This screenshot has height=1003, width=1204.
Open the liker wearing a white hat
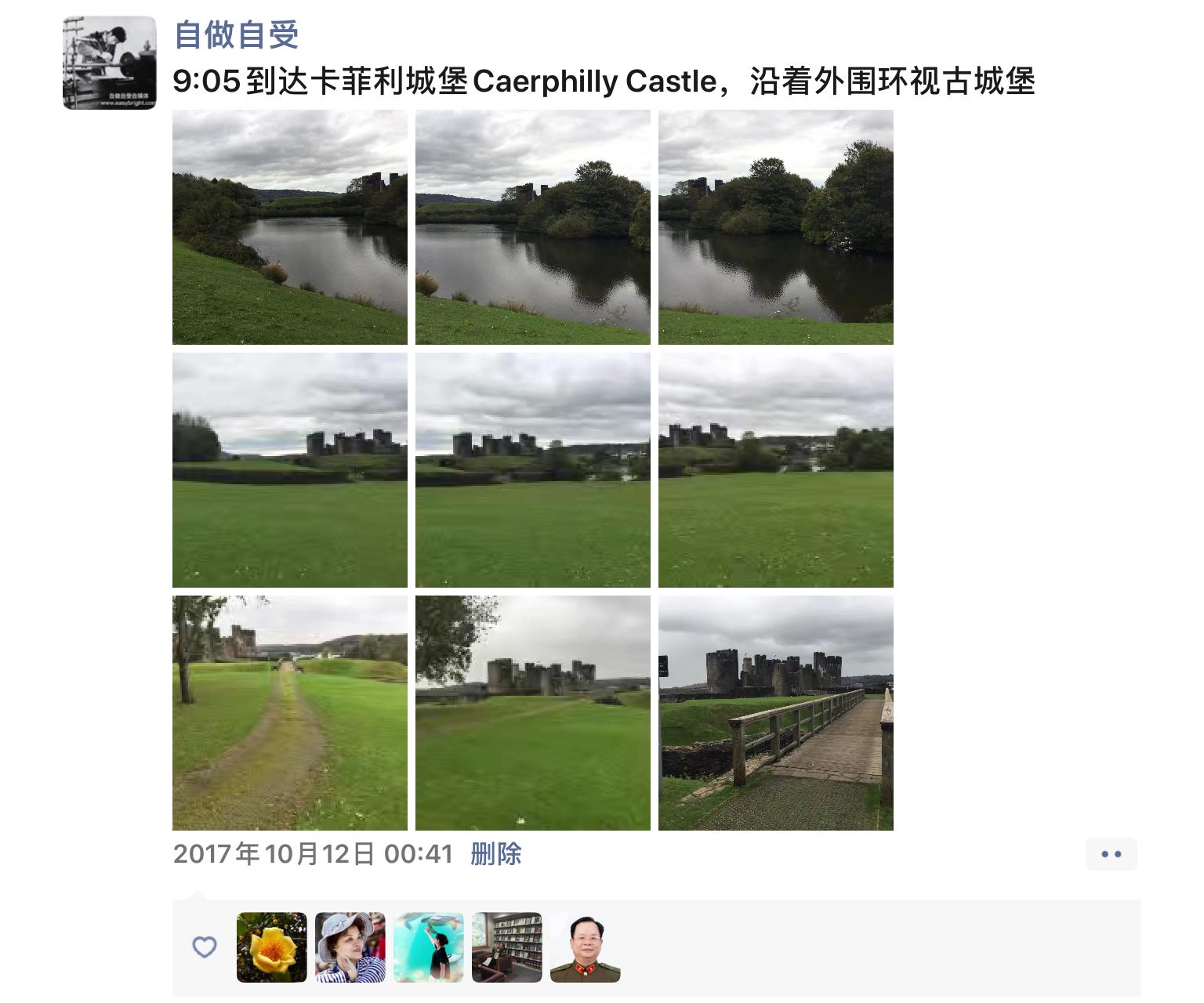pos(350,947)
